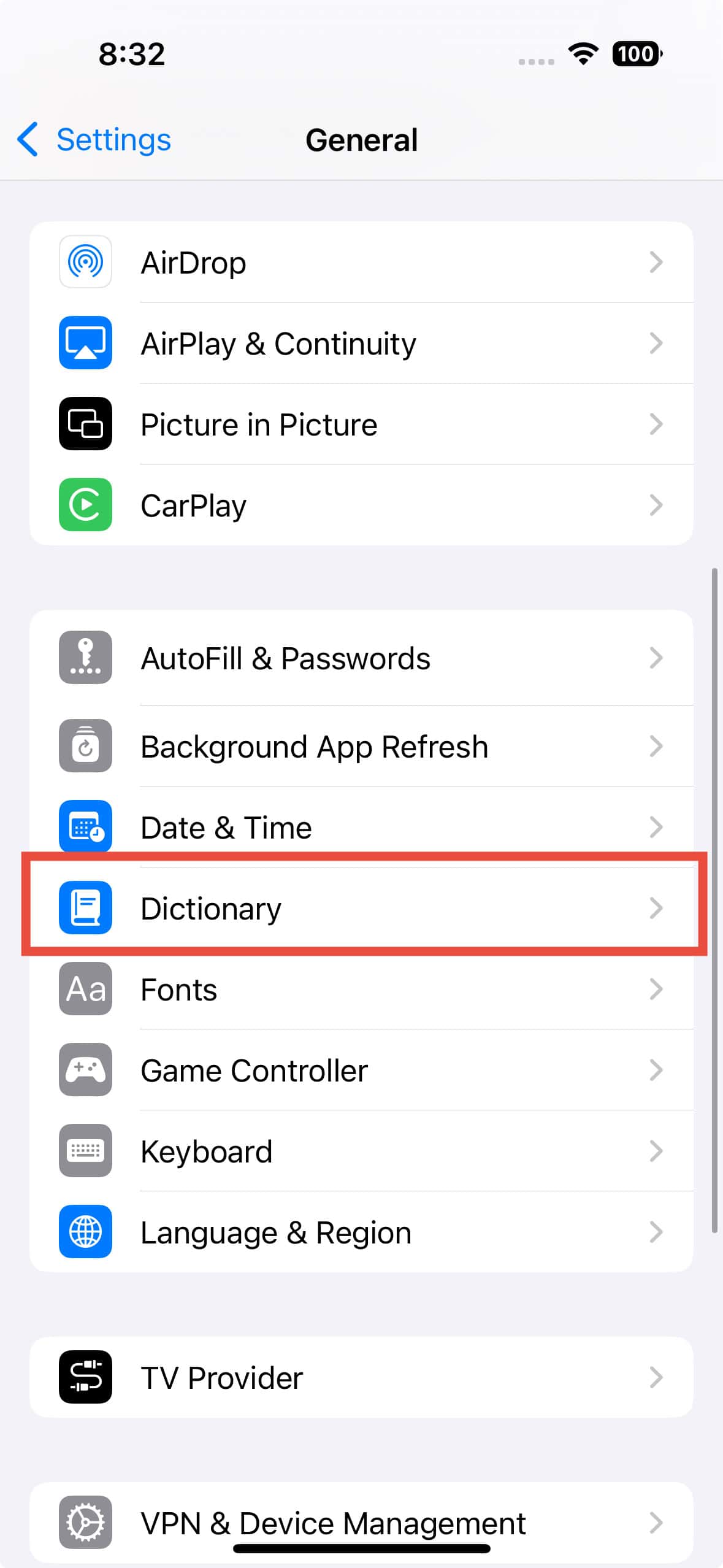Open AutoFill & Passwords

pyautogui.click(x=361, y=658)
